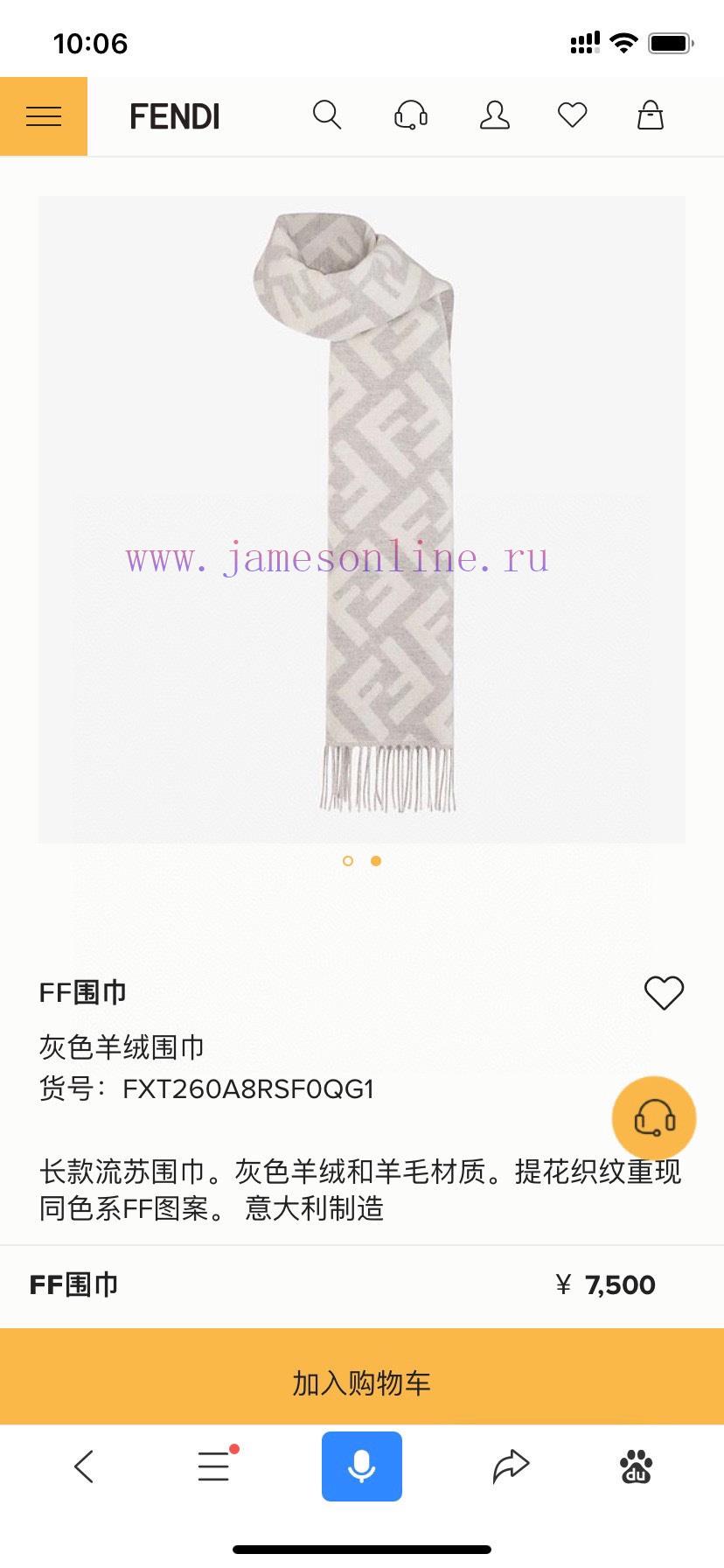Open the hamburger menu

[x=44, y=116]
